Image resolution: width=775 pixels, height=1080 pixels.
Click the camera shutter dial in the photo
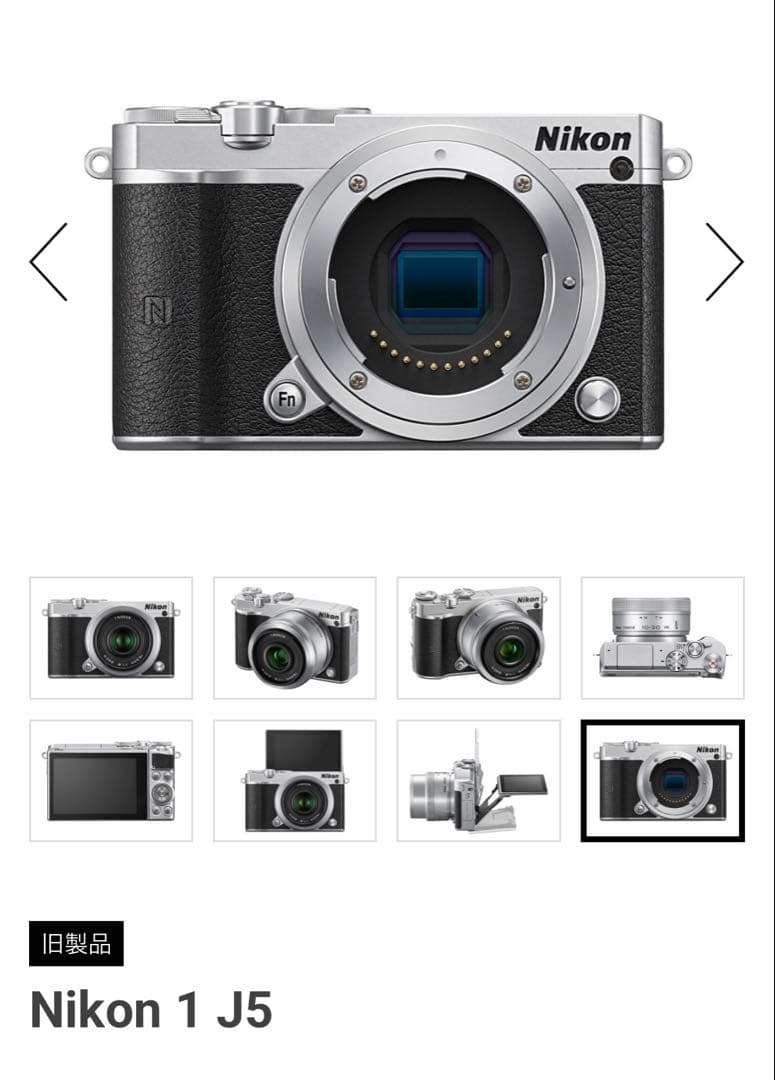tap(245, 110)
